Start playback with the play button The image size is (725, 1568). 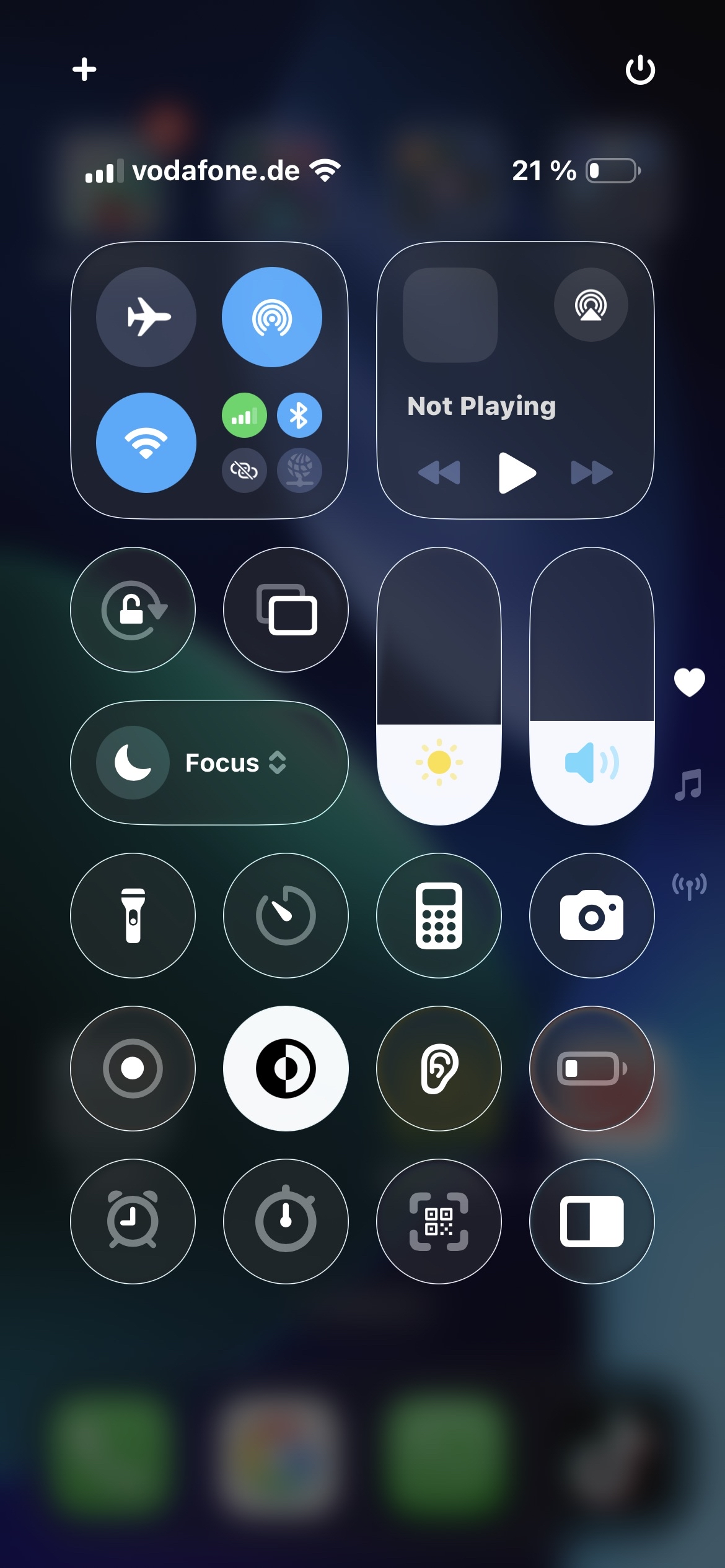516,473
